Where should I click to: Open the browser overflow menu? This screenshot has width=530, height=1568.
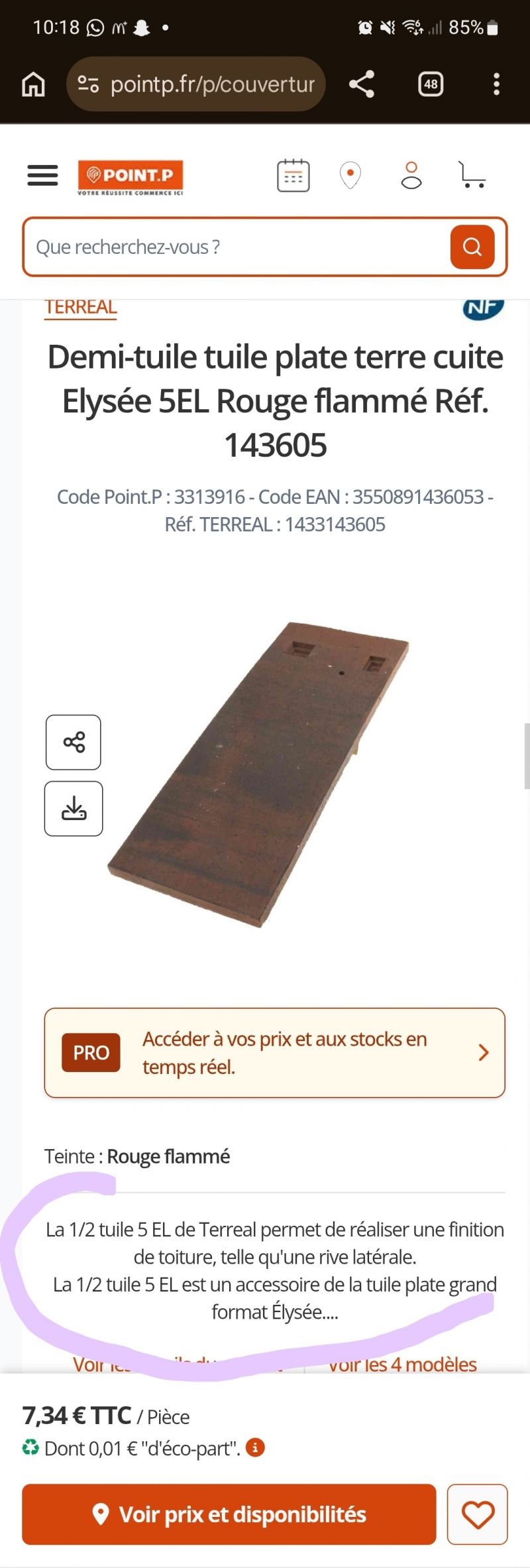pyautogui.click(x=496, y=84)
